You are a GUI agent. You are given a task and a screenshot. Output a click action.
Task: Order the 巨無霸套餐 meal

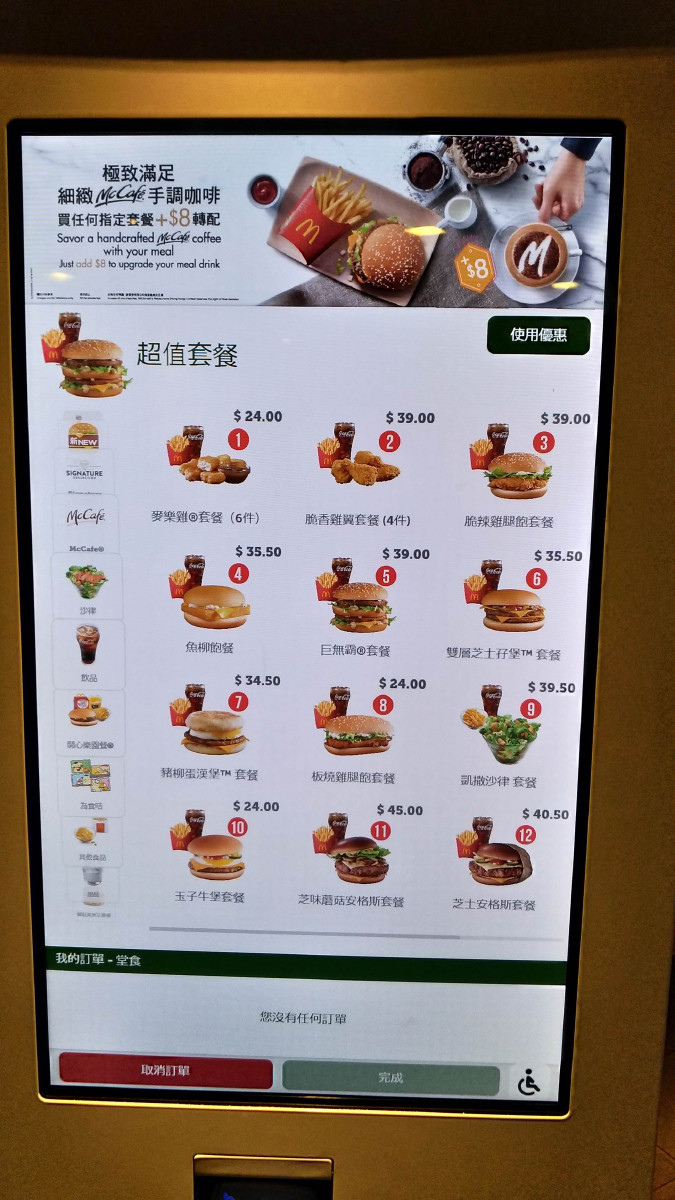coord(359,601)
